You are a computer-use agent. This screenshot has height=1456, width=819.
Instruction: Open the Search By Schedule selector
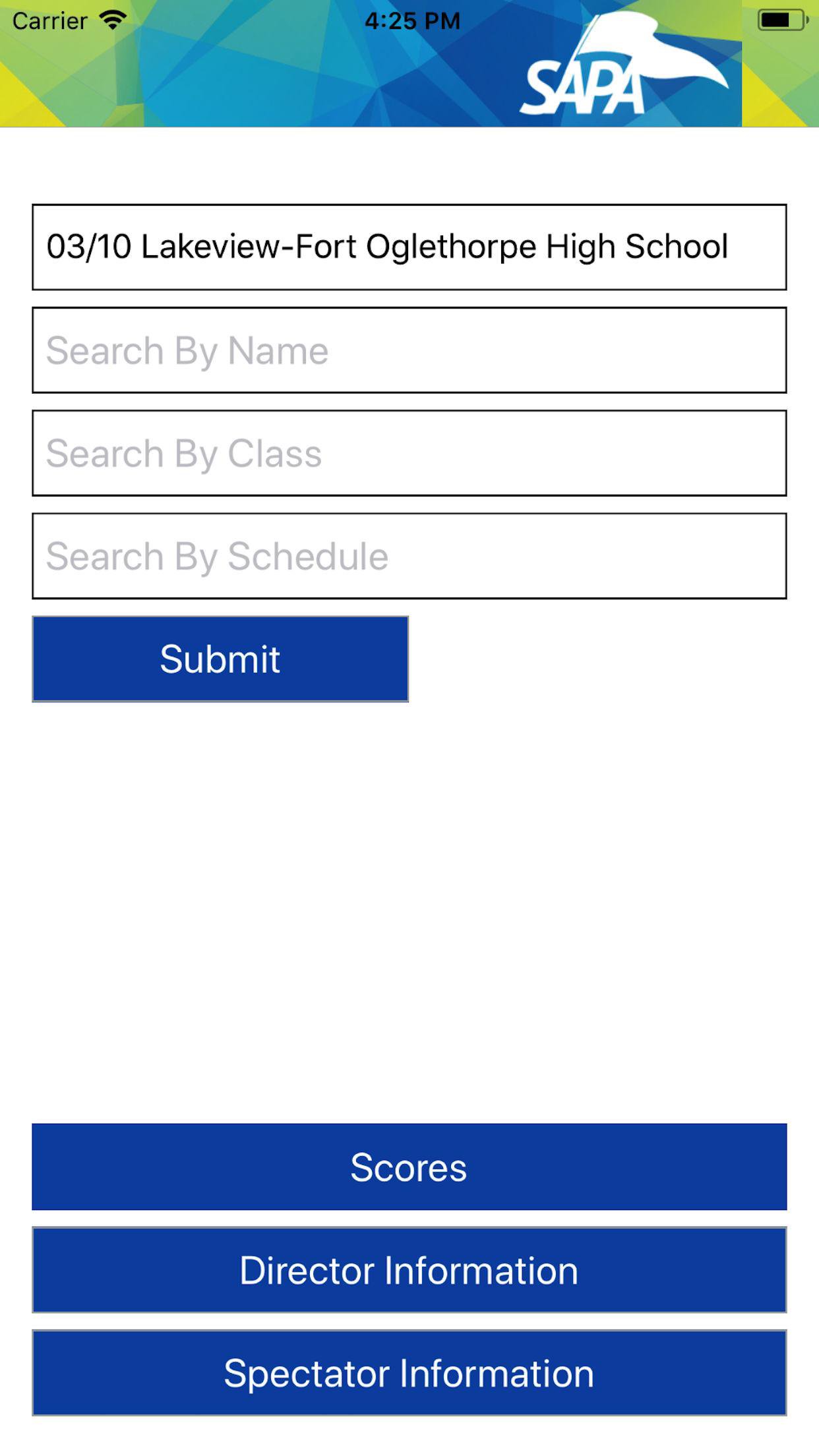coord(409,556)
